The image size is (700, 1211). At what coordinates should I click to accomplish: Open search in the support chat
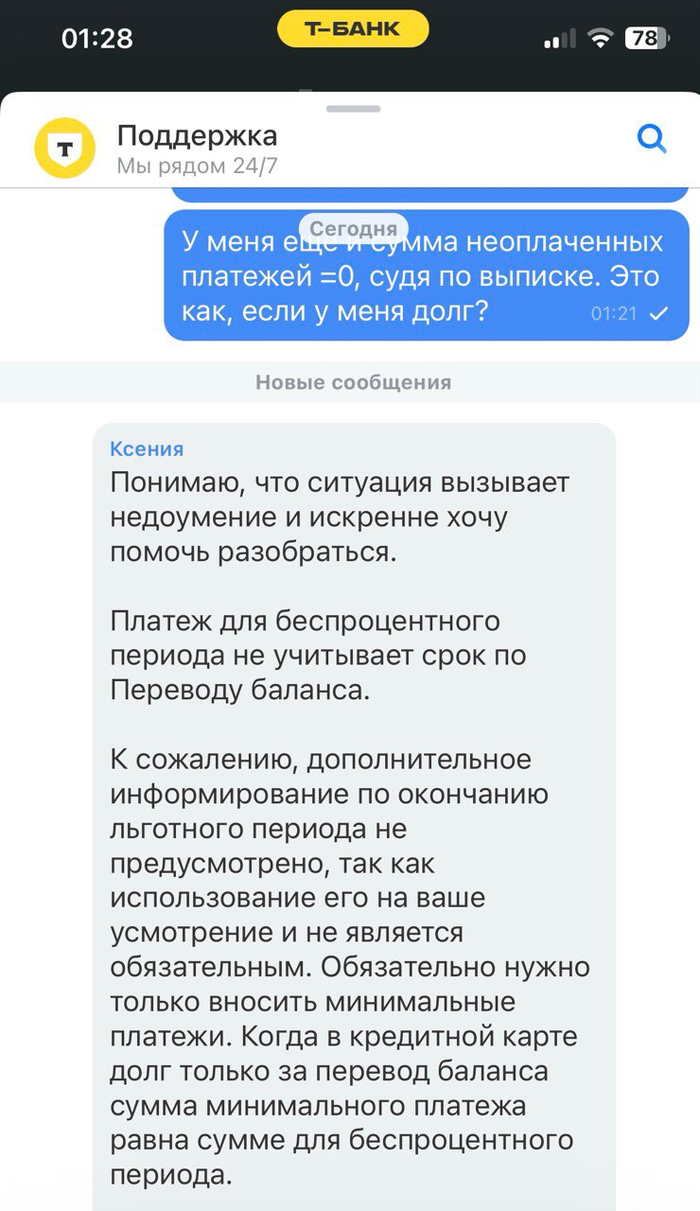pos(651,139)
